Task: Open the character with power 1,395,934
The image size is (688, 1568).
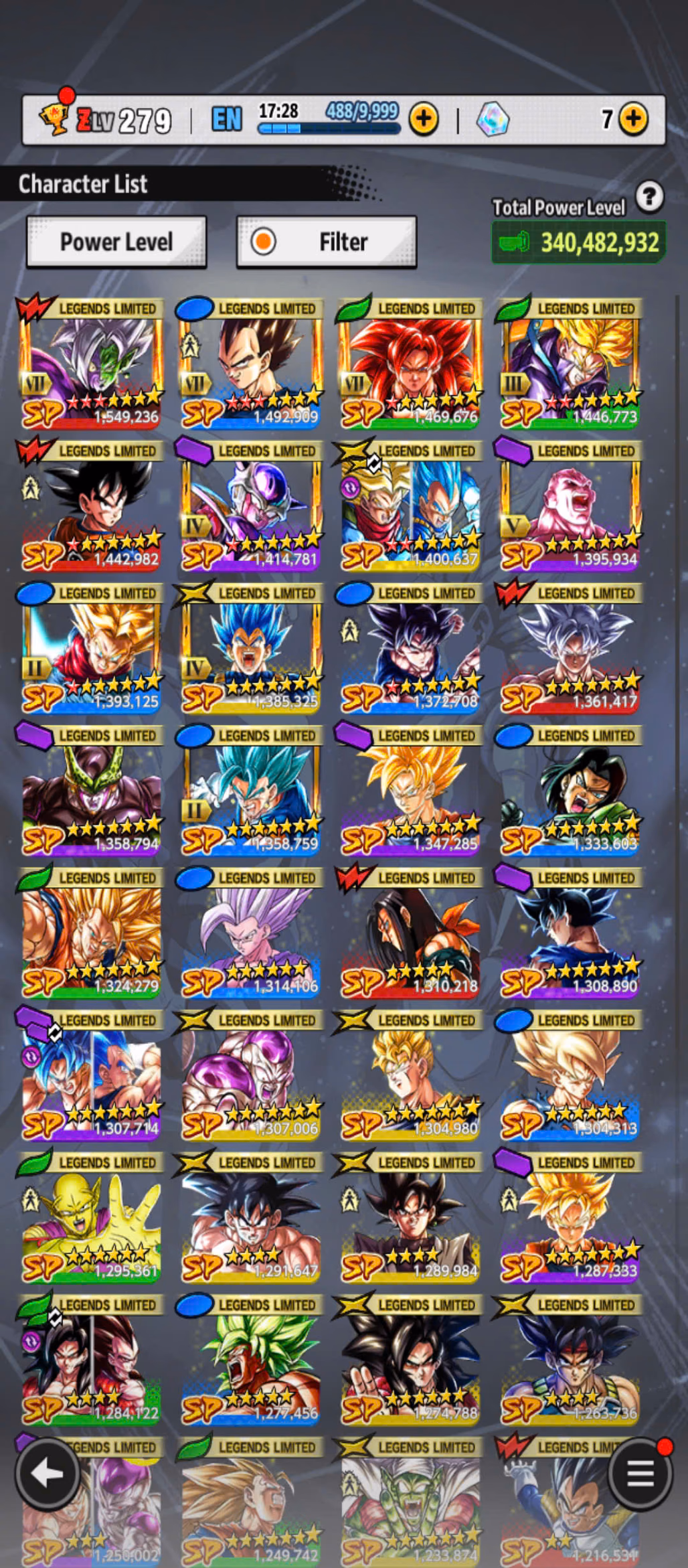Action: pos(570,507)
